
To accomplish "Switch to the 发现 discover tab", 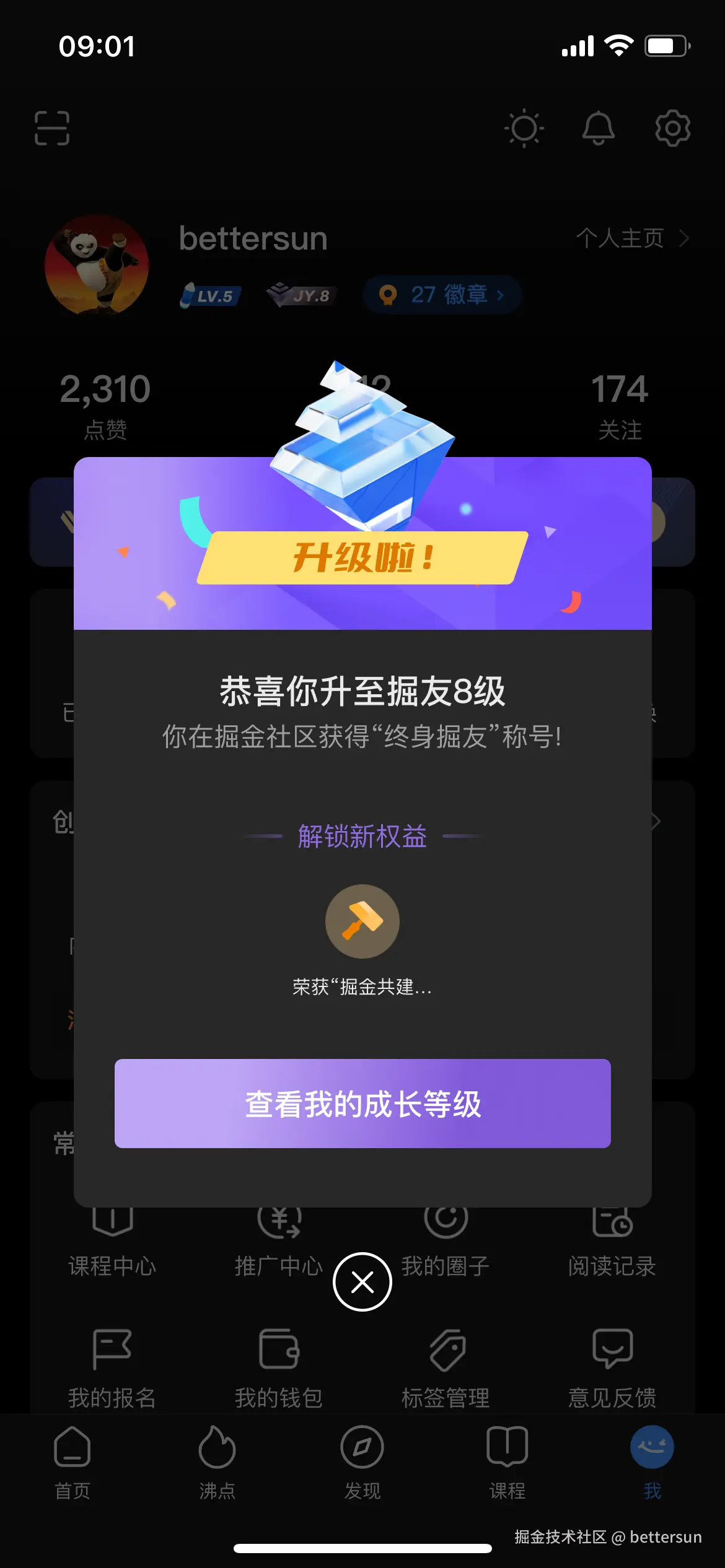I will [362, 1461].
